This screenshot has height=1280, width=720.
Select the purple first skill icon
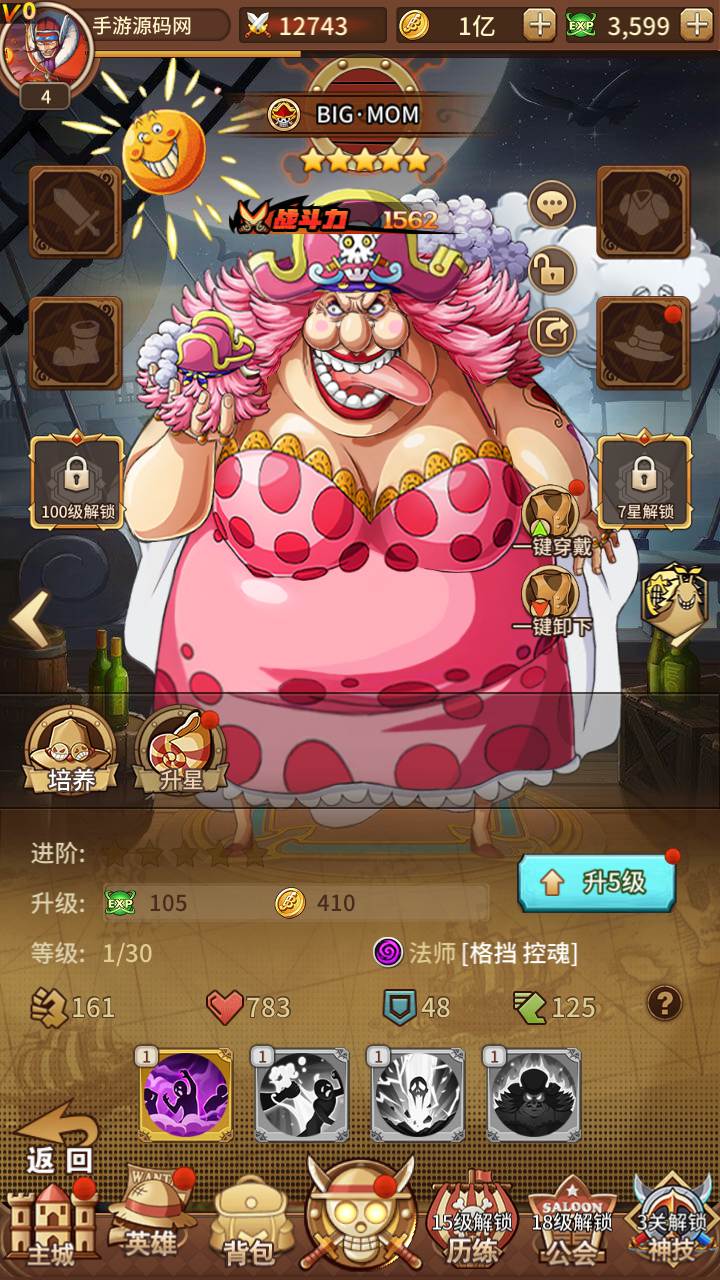186,1095
